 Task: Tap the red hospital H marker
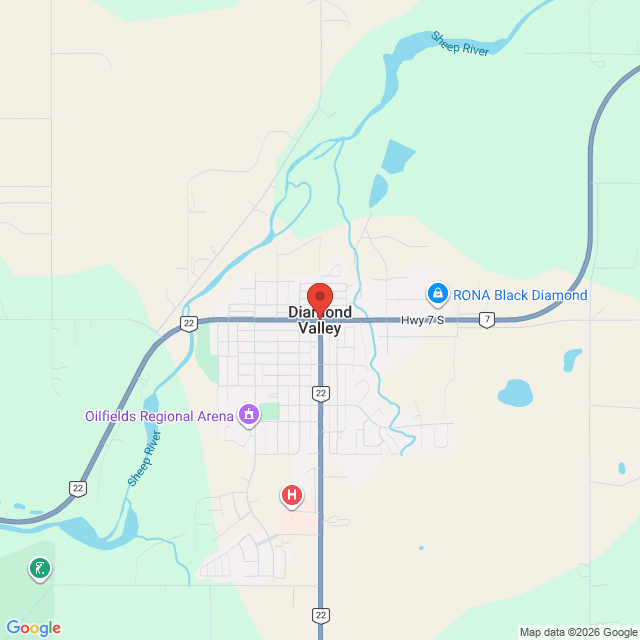coord(292,494)
